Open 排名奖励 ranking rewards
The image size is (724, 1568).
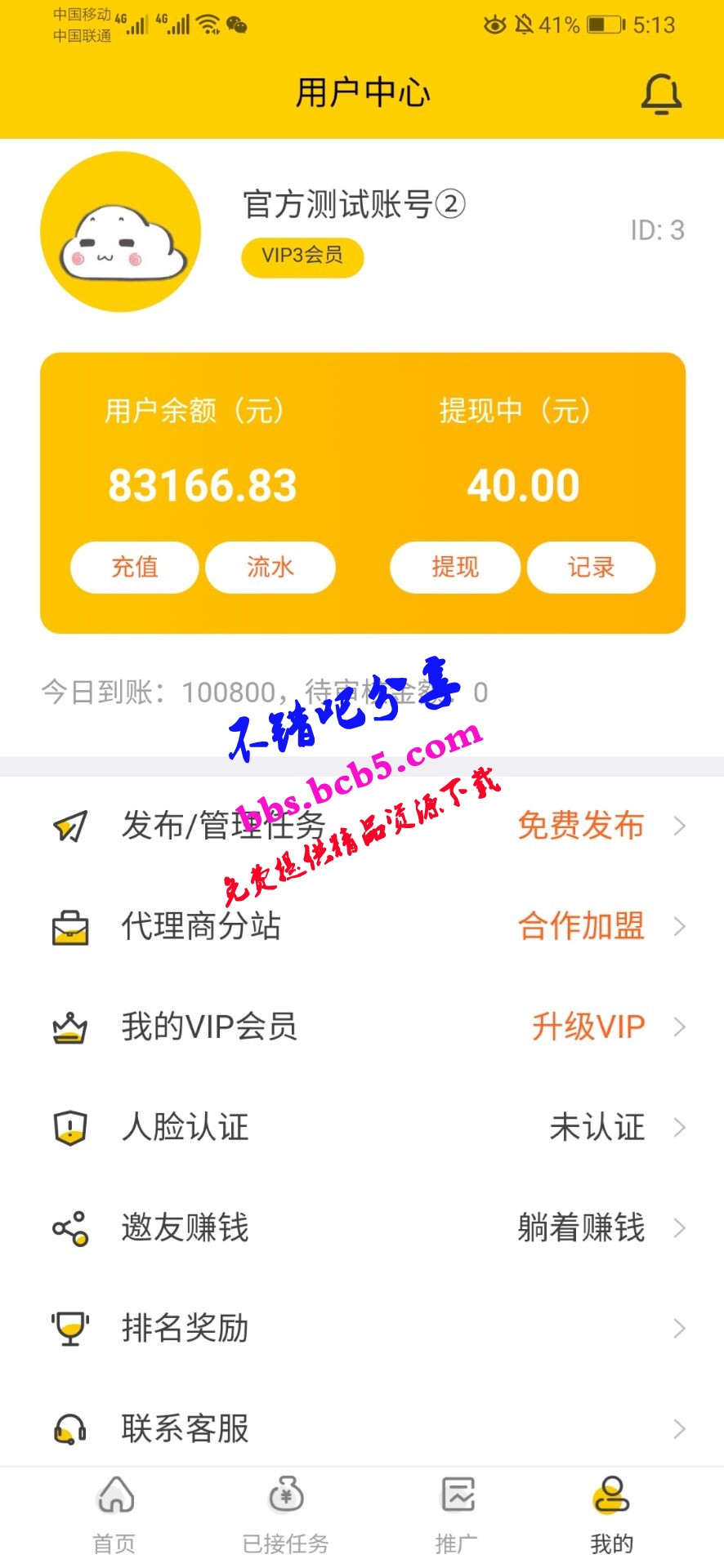coord(362,1329)
